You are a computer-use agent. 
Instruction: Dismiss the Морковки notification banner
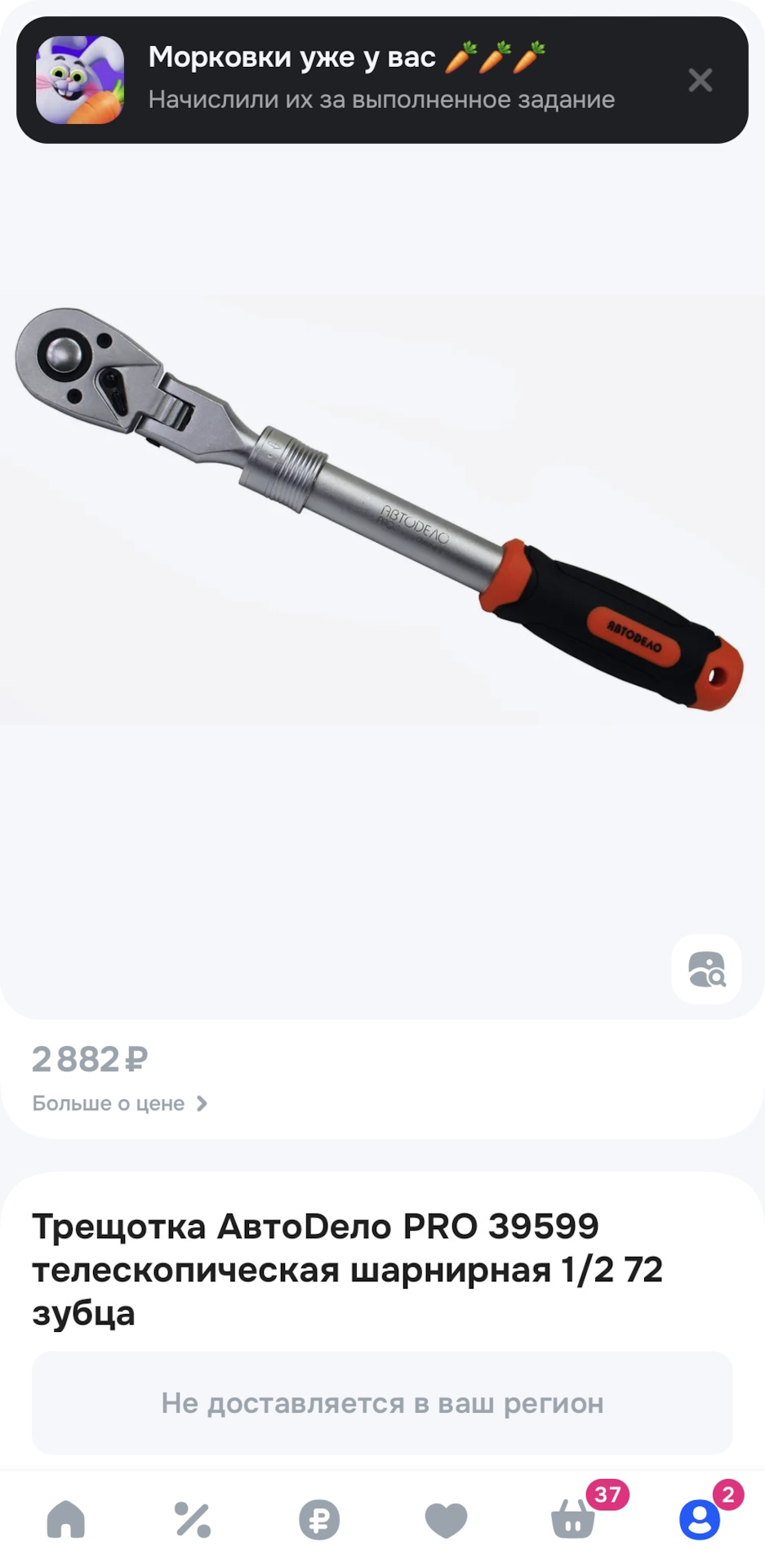[700, 80]
